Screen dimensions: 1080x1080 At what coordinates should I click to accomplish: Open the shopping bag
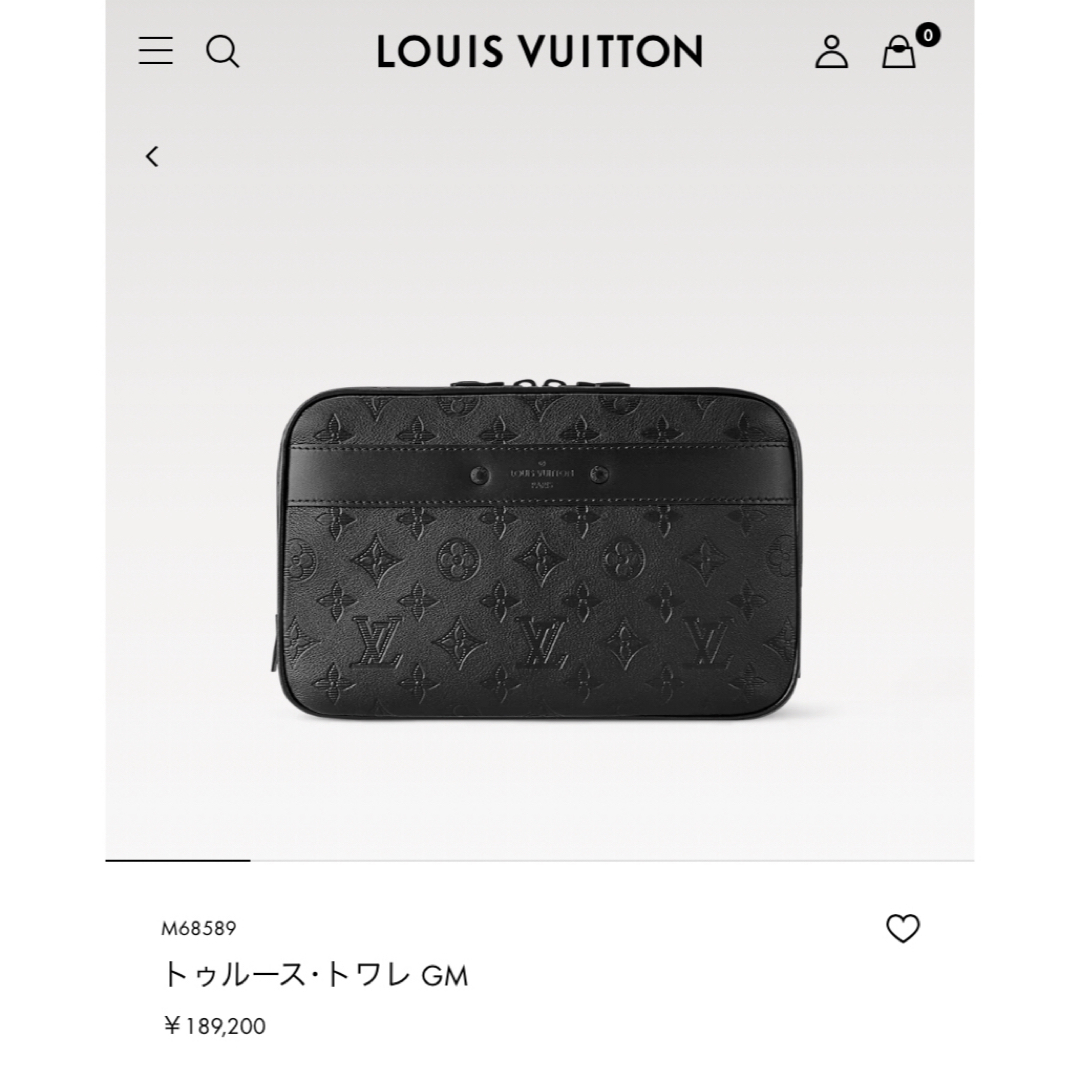898,52
